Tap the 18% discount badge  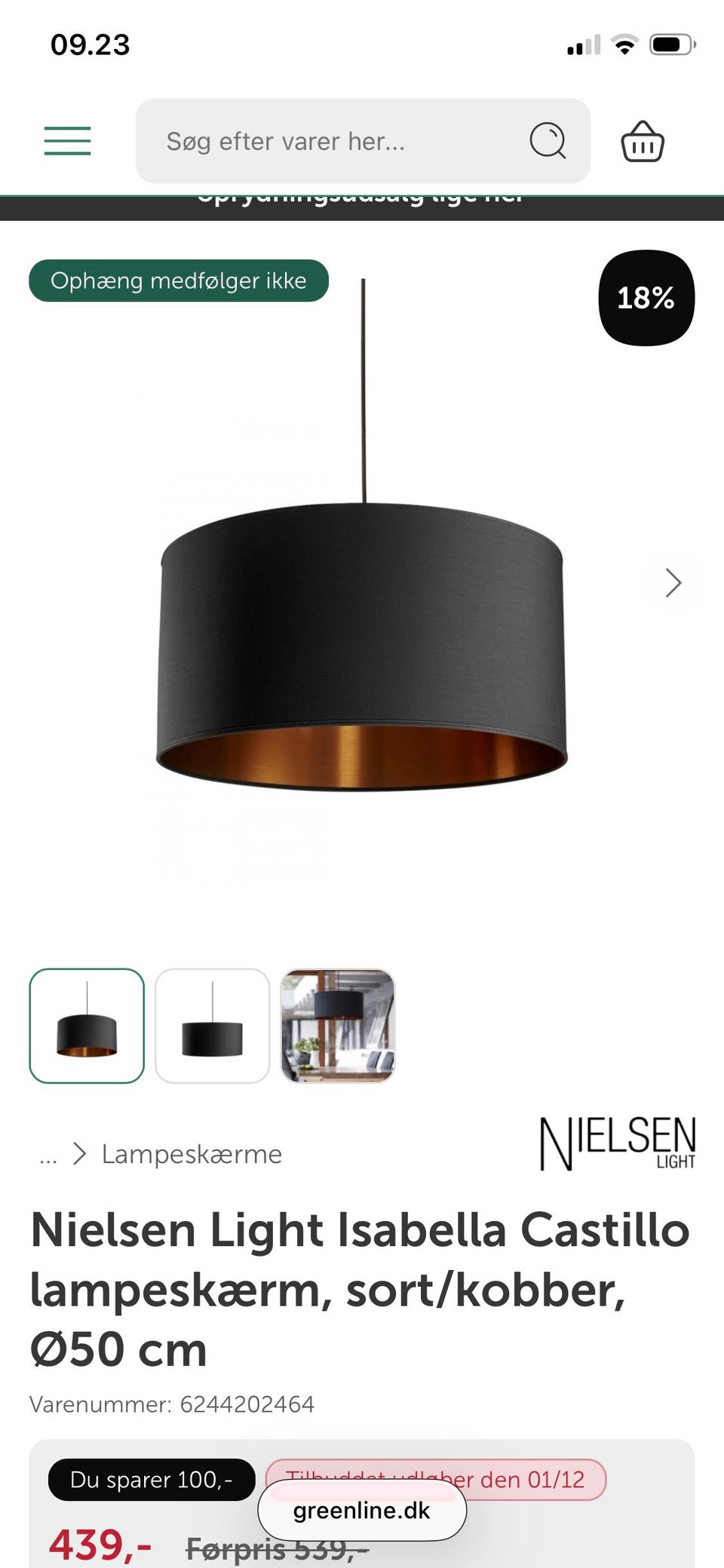pos(646,299)
